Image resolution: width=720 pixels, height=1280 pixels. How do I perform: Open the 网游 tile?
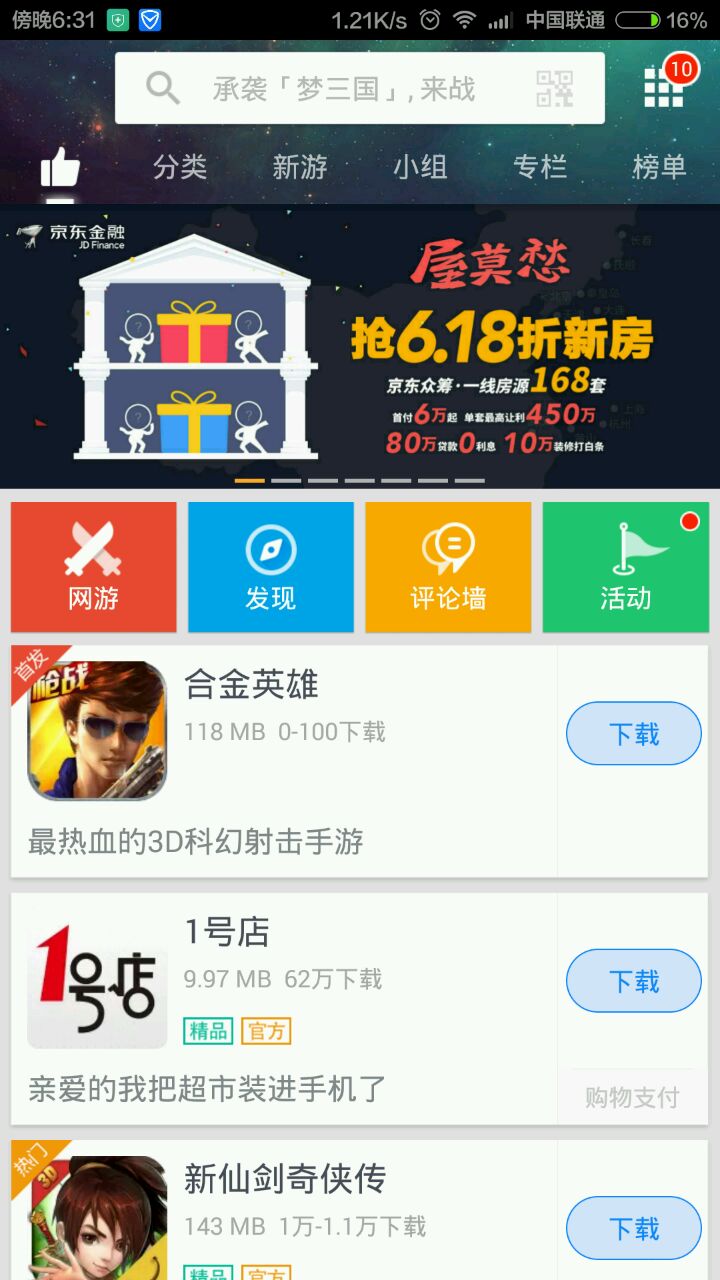[x=94, y=567]
